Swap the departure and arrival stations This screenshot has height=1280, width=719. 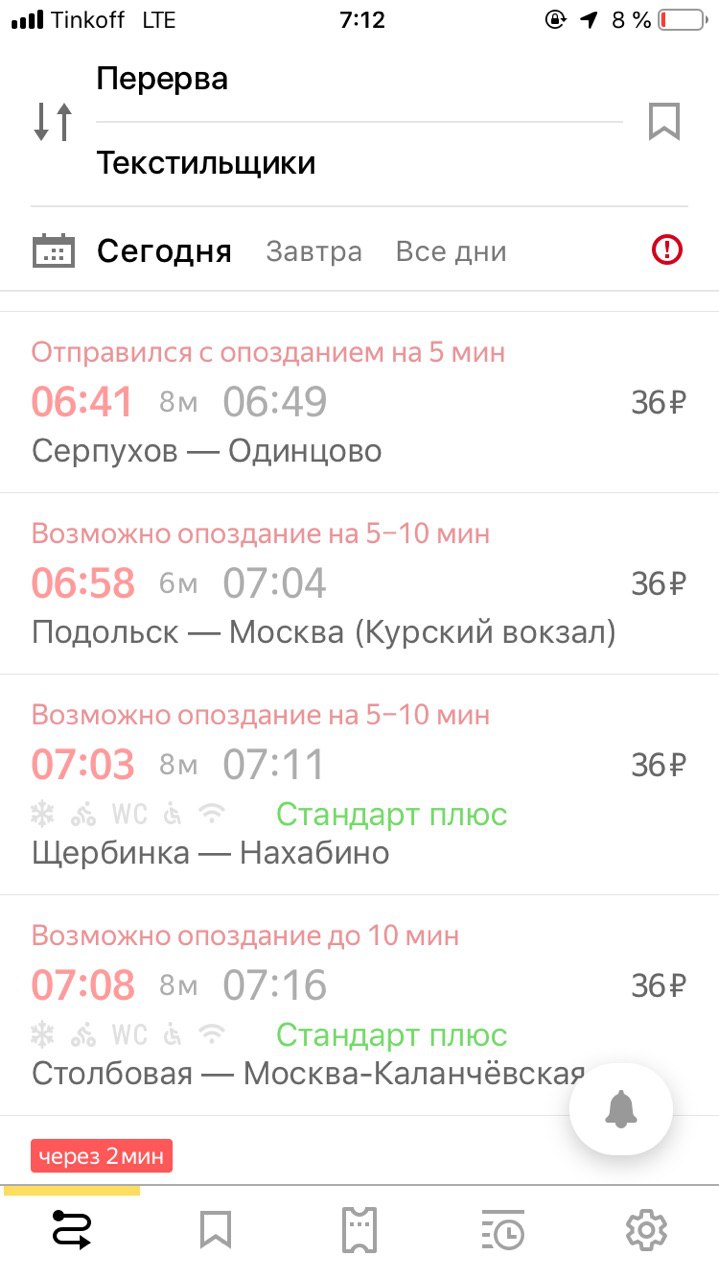[53, 121]
